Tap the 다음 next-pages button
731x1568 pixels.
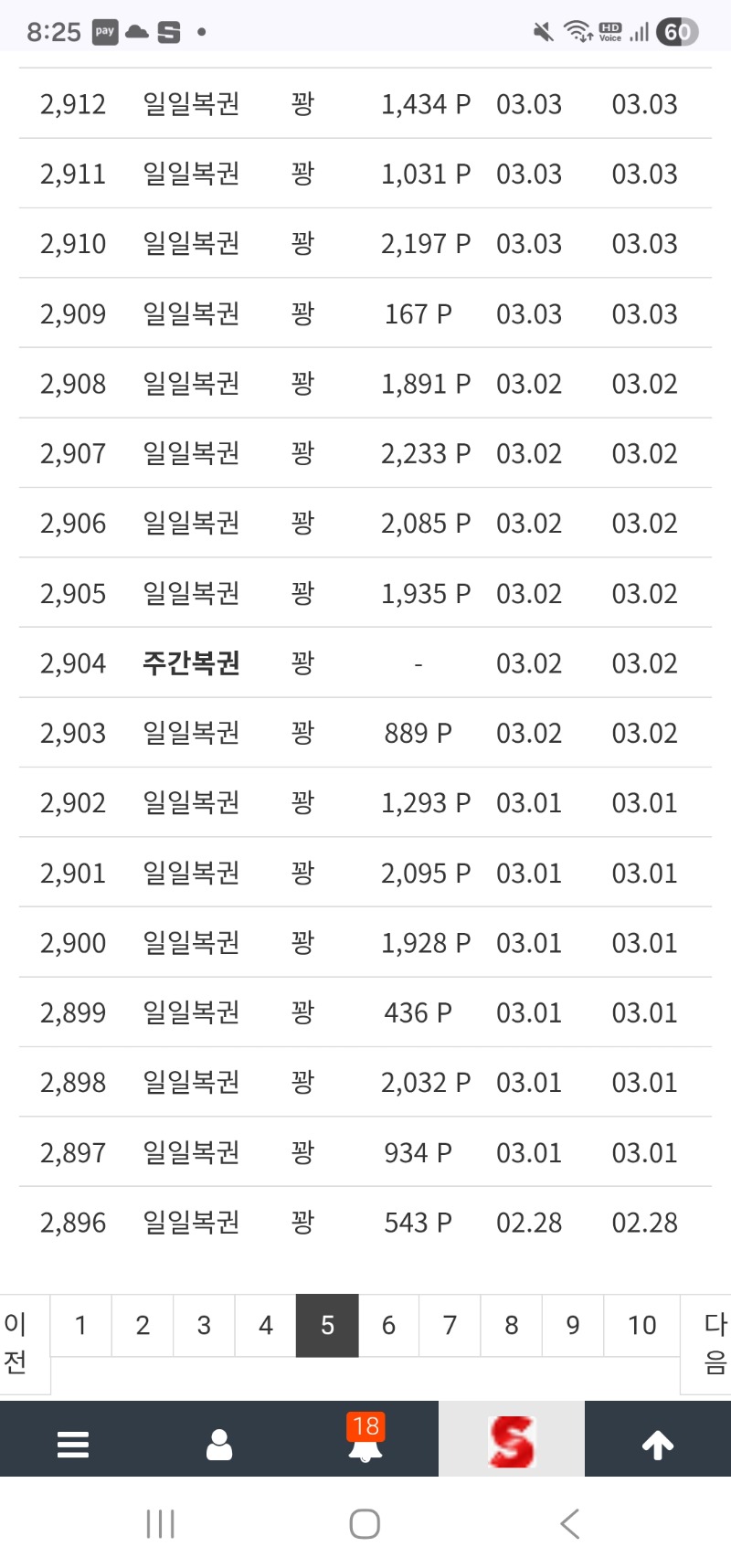point(714,1343)
